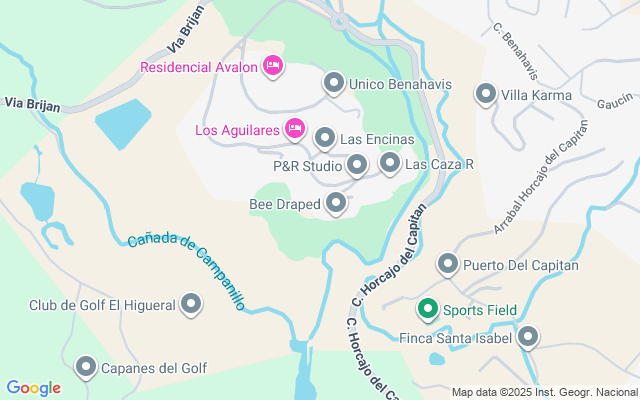Viewport: 640px width, 400px height.
Task: Tap the green Sports Field pin
Action: click(428, 310)
